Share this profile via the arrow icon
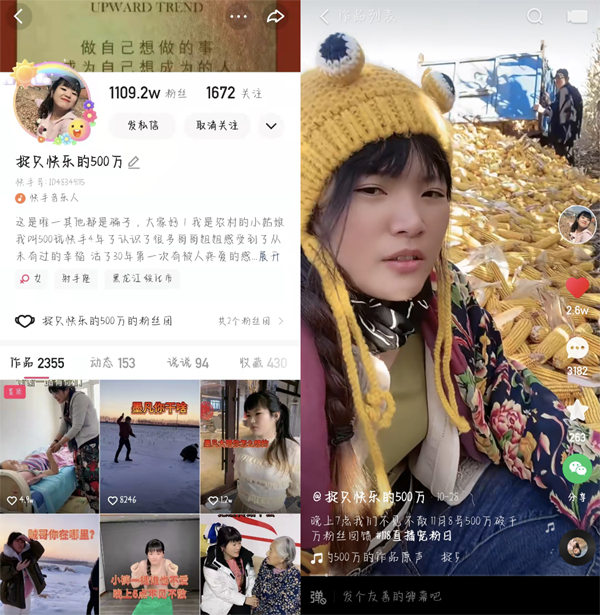 tap(275, 17)
